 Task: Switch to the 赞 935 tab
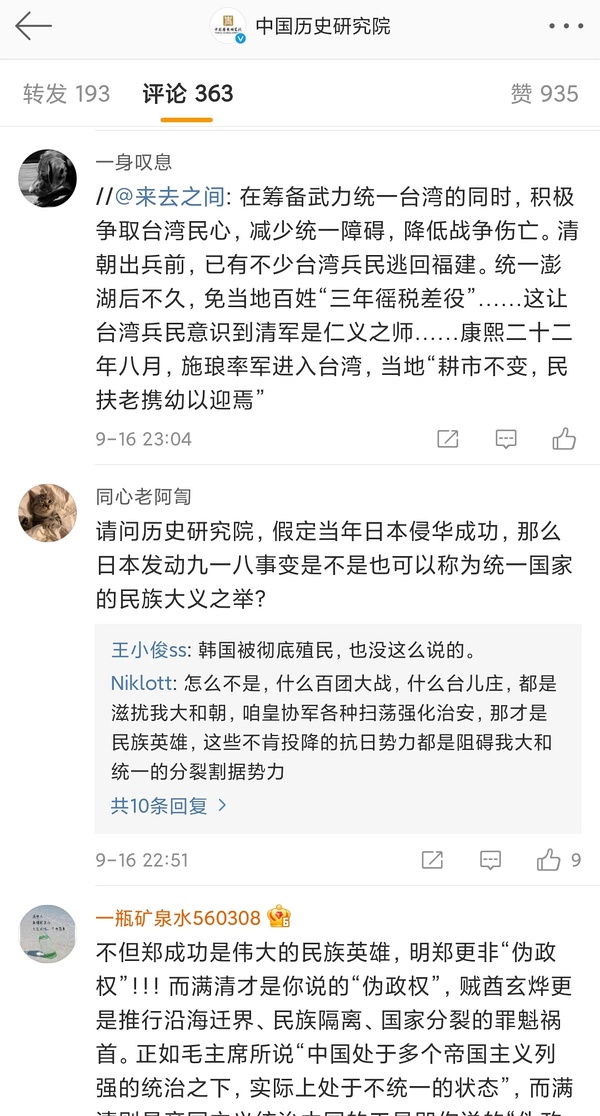[544, 94]
